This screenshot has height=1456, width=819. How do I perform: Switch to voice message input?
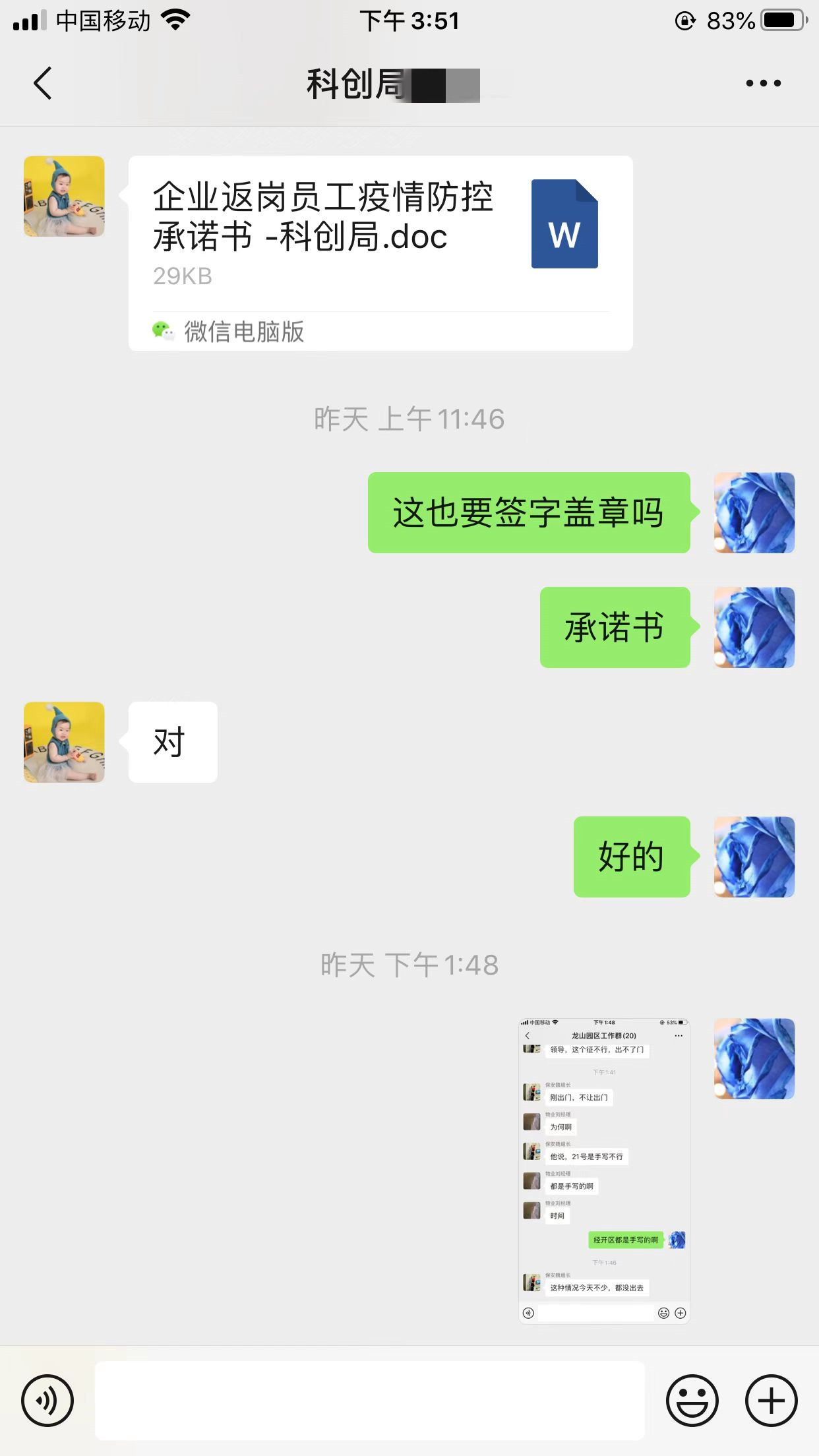47,1400
